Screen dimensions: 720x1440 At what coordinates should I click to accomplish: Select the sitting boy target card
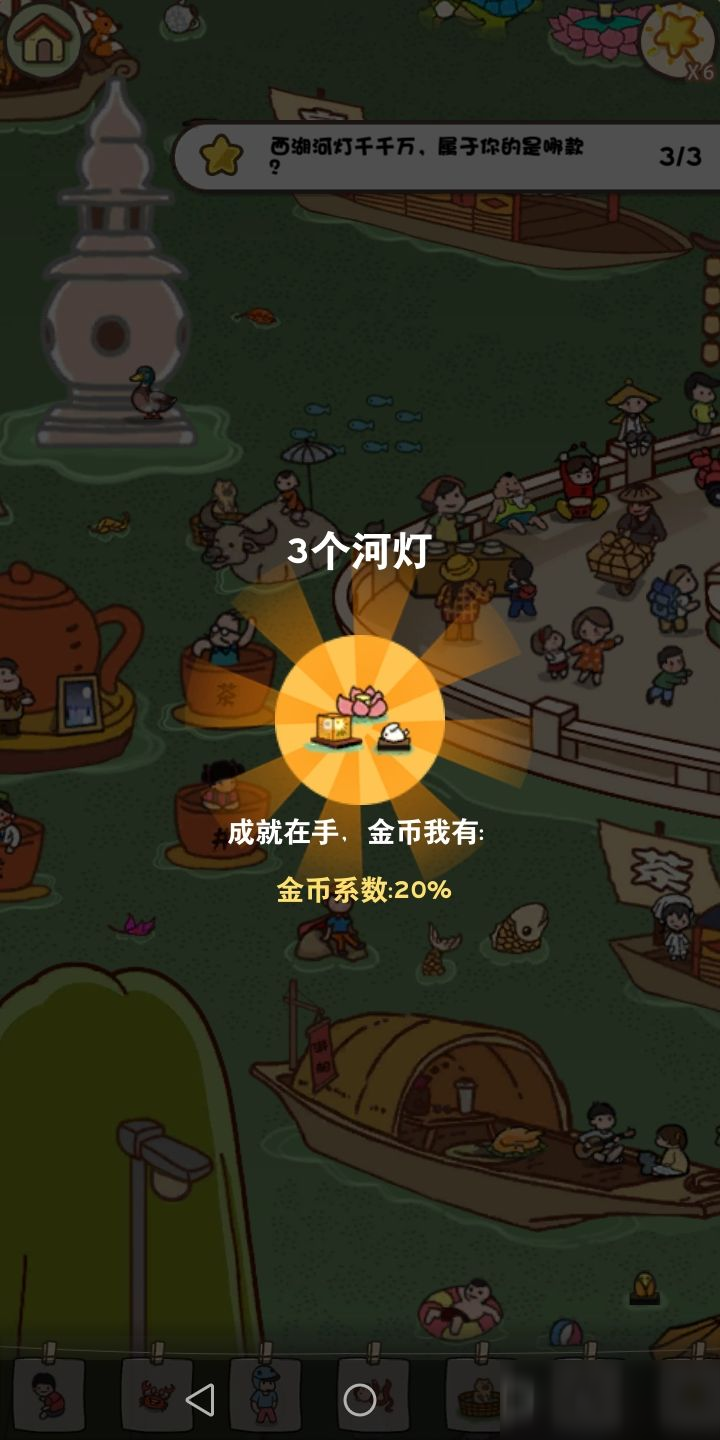pos(47,1394)
